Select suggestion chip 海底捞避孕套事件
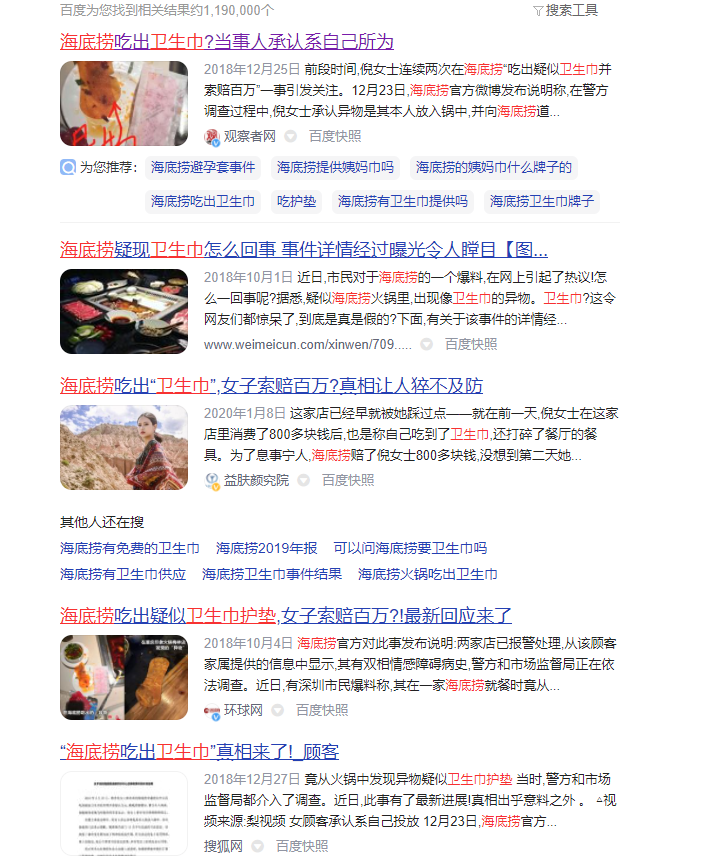This screenshot has width=708, height=862. point(203,167)
